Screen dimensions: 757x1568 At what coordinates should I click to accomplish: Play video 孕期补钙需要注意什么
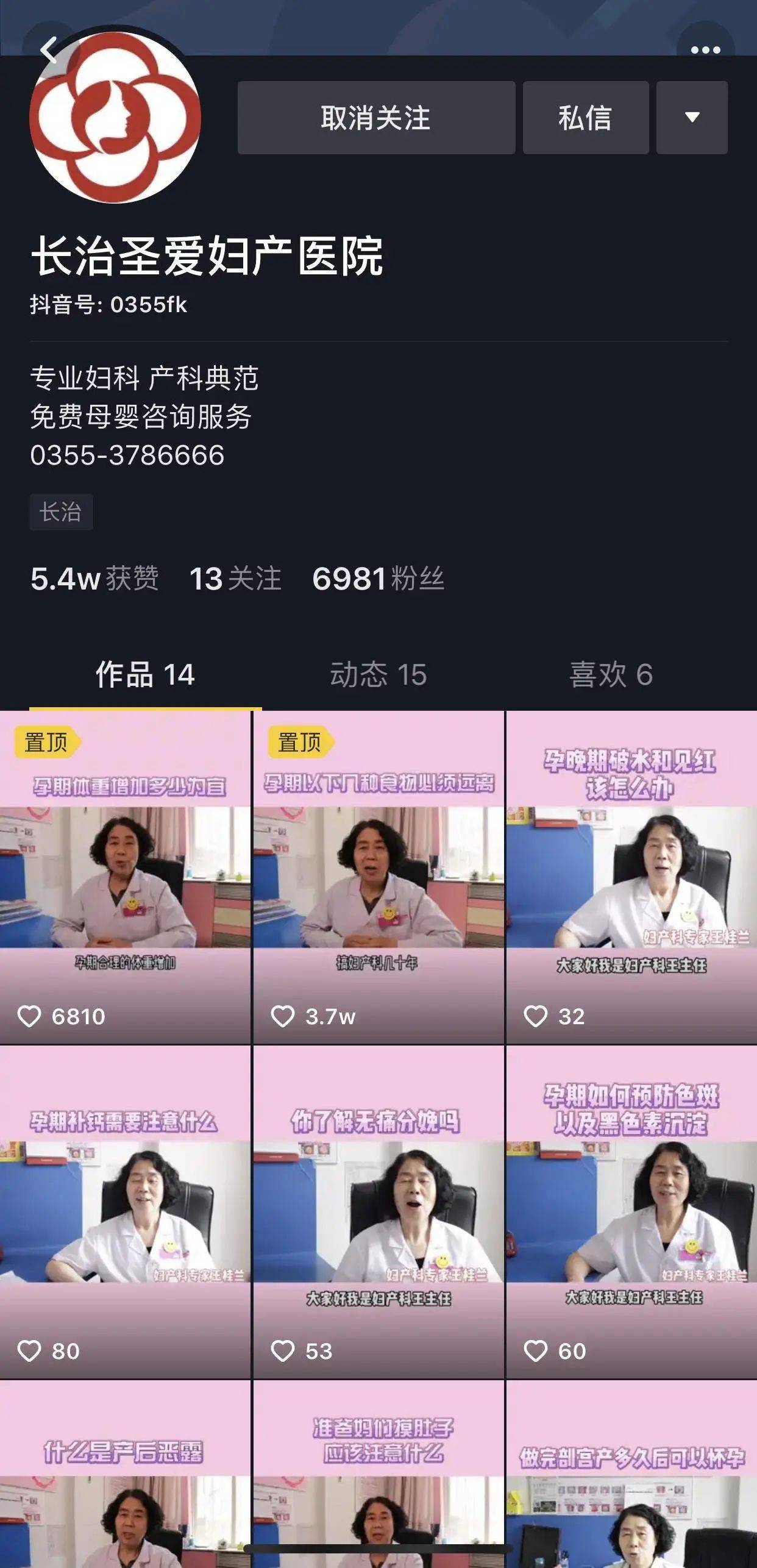(125, 1212)
